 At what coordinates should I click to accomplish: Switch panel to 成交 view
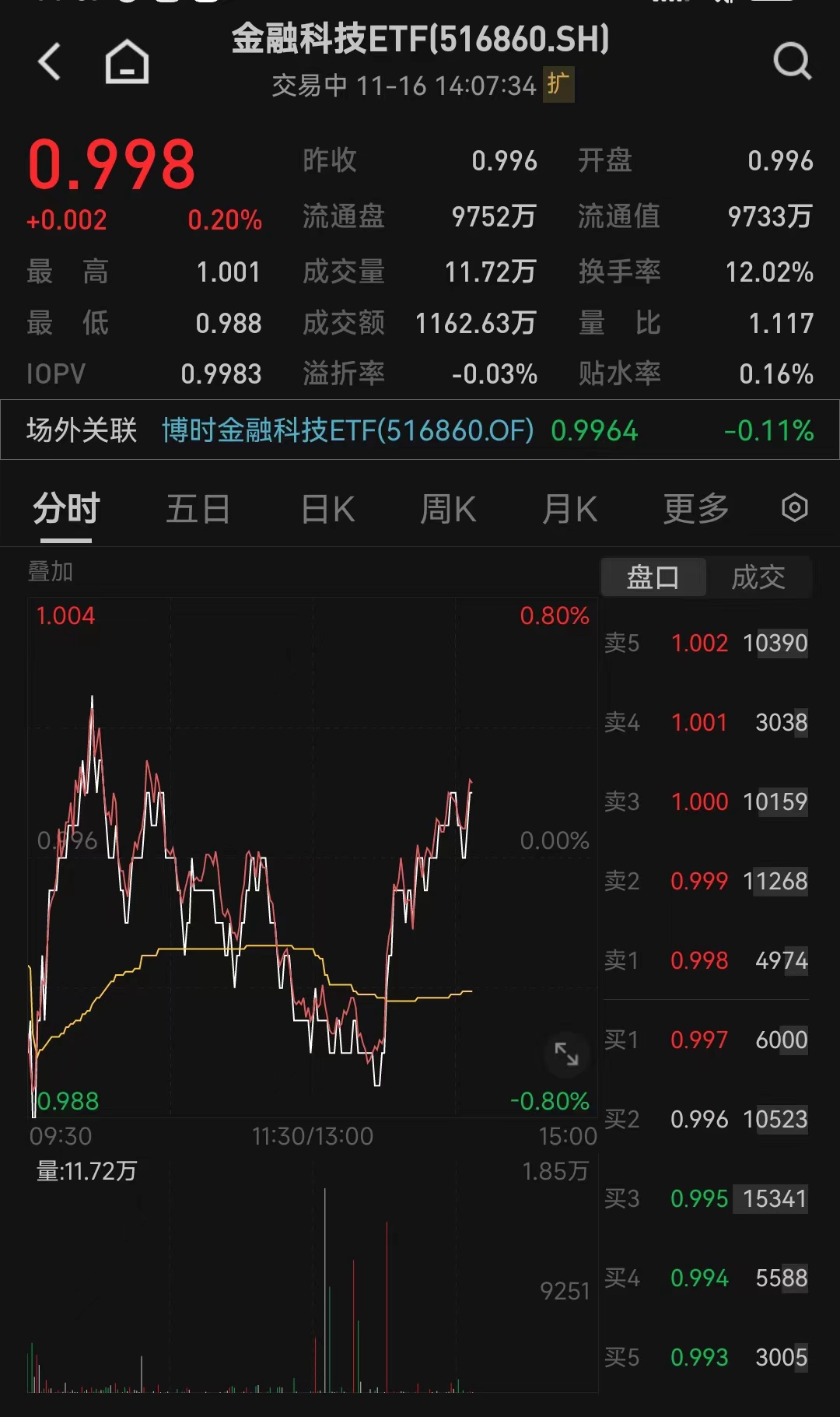758,577
